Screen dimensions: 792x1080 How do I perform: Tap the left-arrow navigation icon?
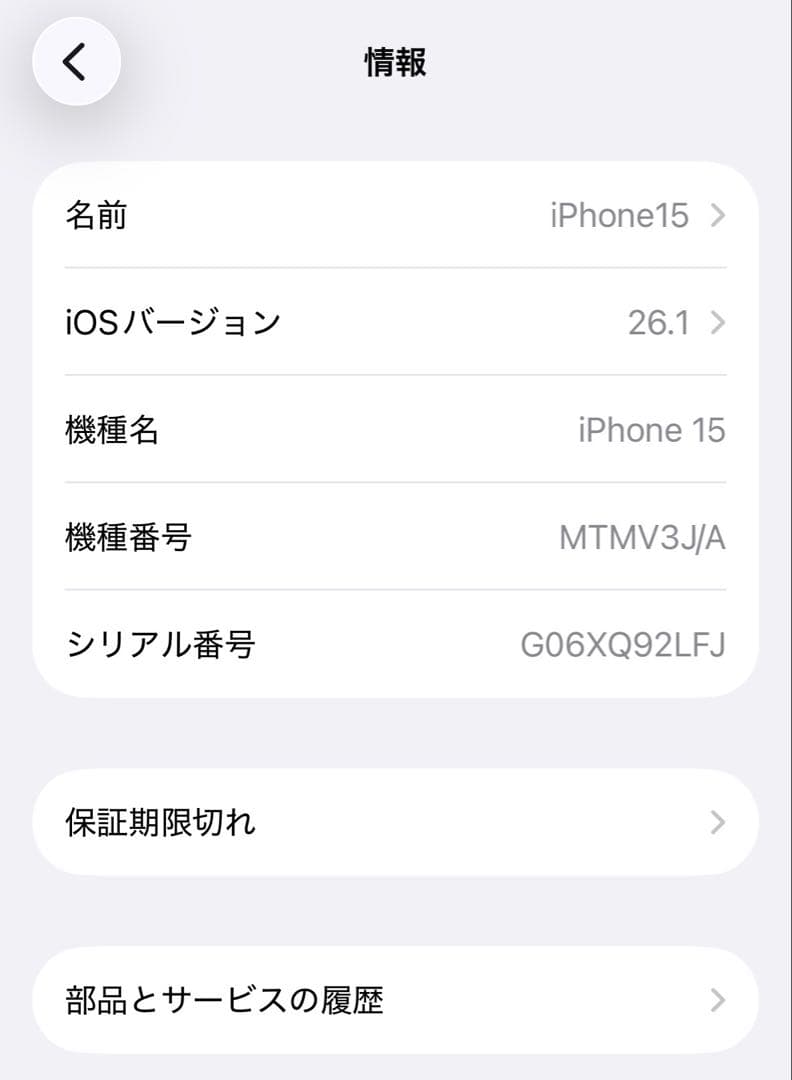[76, 61]
